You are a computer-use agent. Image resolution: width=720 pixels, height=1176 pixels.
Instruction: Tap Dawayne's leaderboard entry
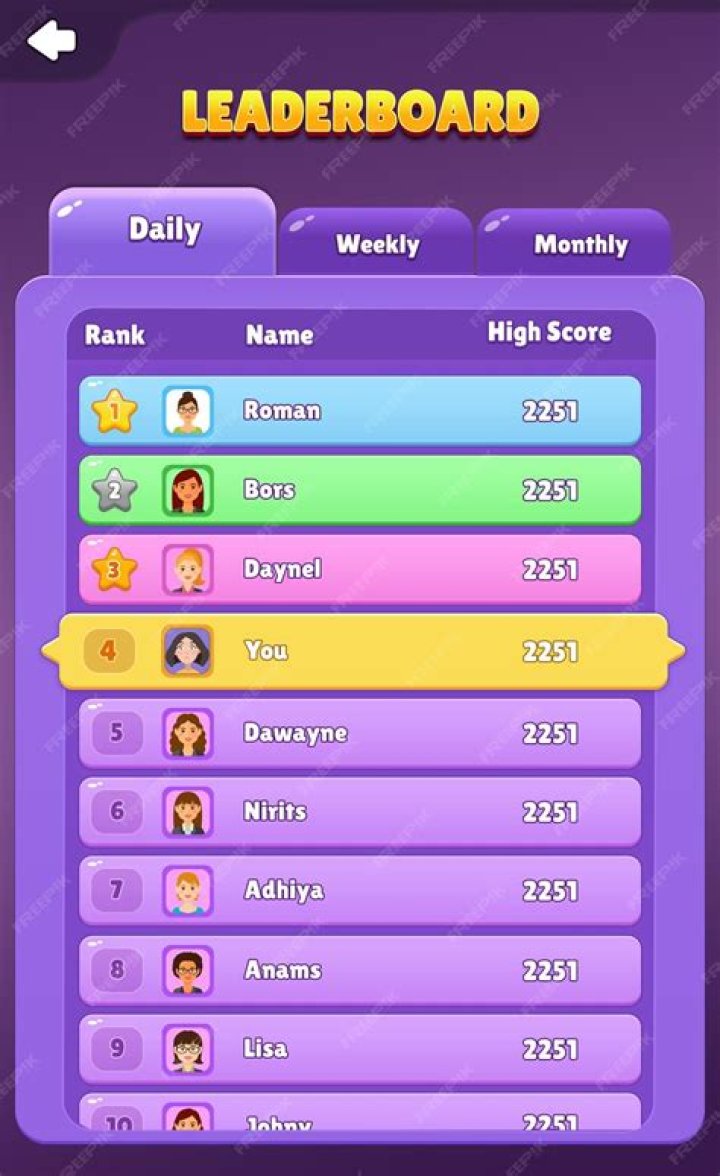pos(360,733)
